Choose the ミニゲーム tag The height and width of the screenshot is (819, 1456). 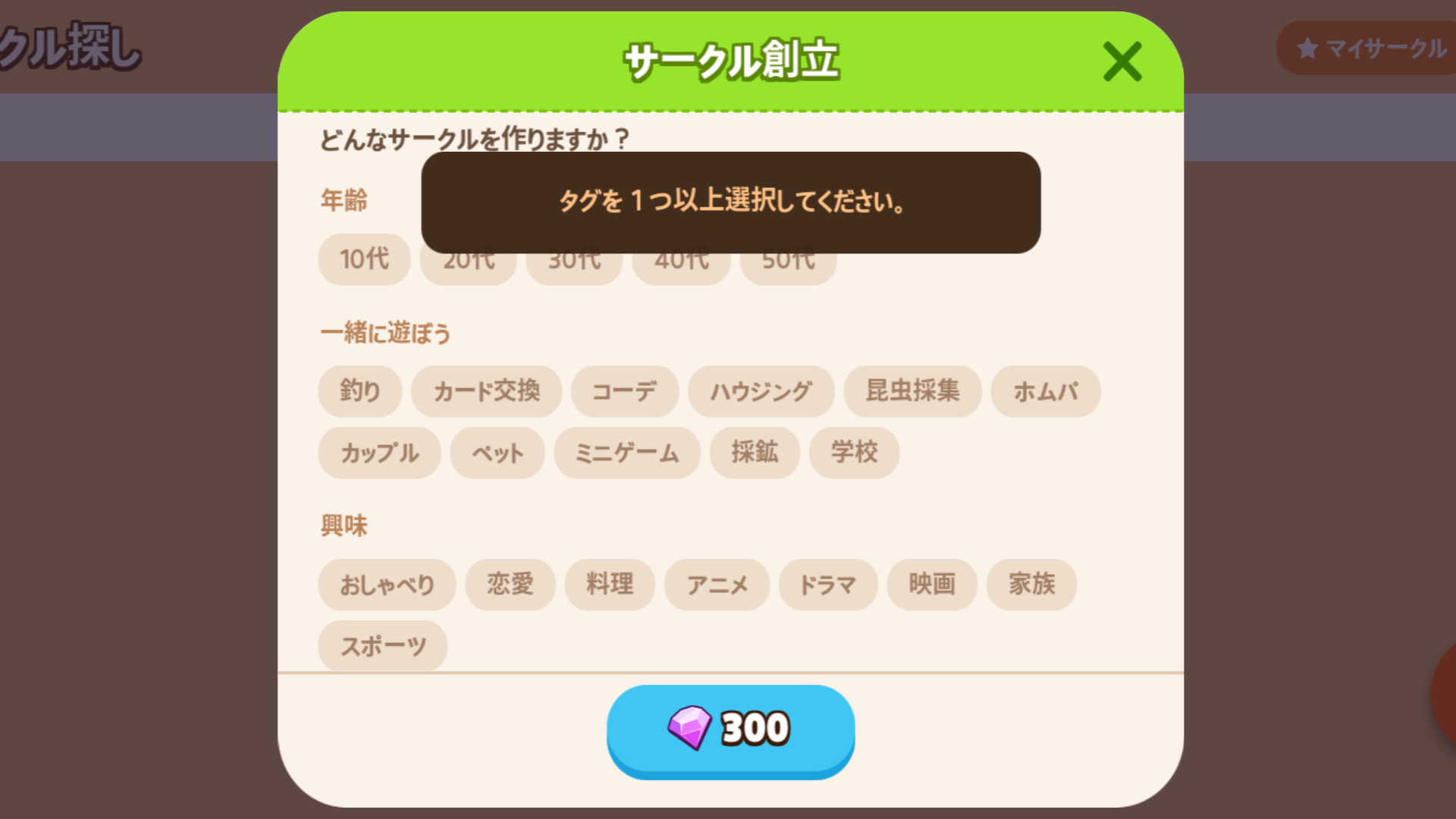pyautogui.click(x=626, y=453)
